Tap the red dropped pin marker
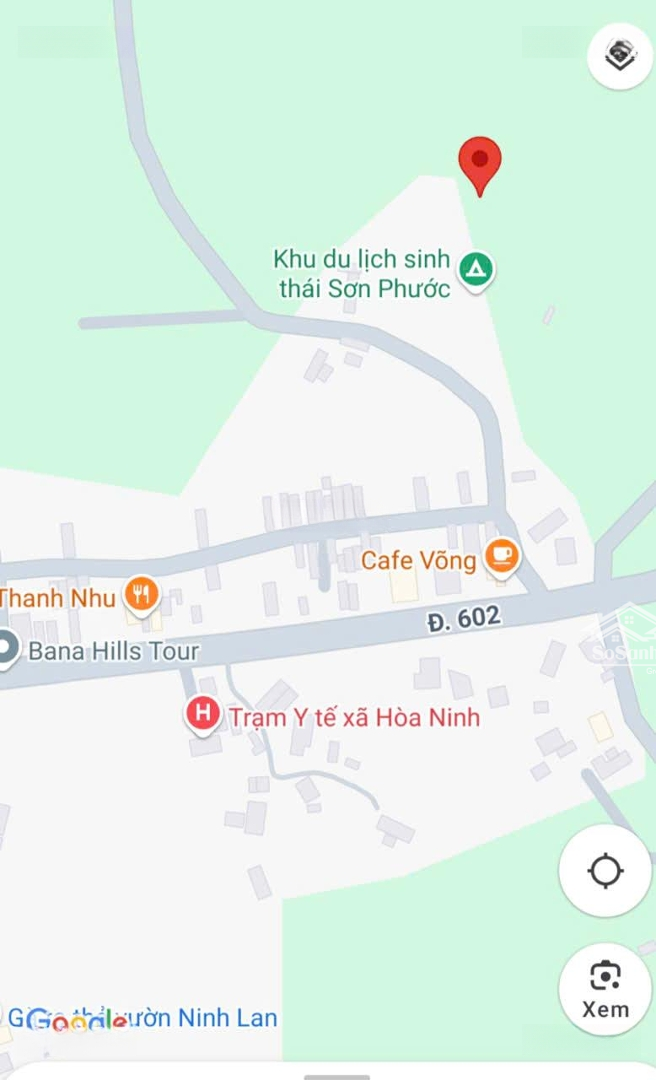The image size is (656, 1080). tap(480, 166)
